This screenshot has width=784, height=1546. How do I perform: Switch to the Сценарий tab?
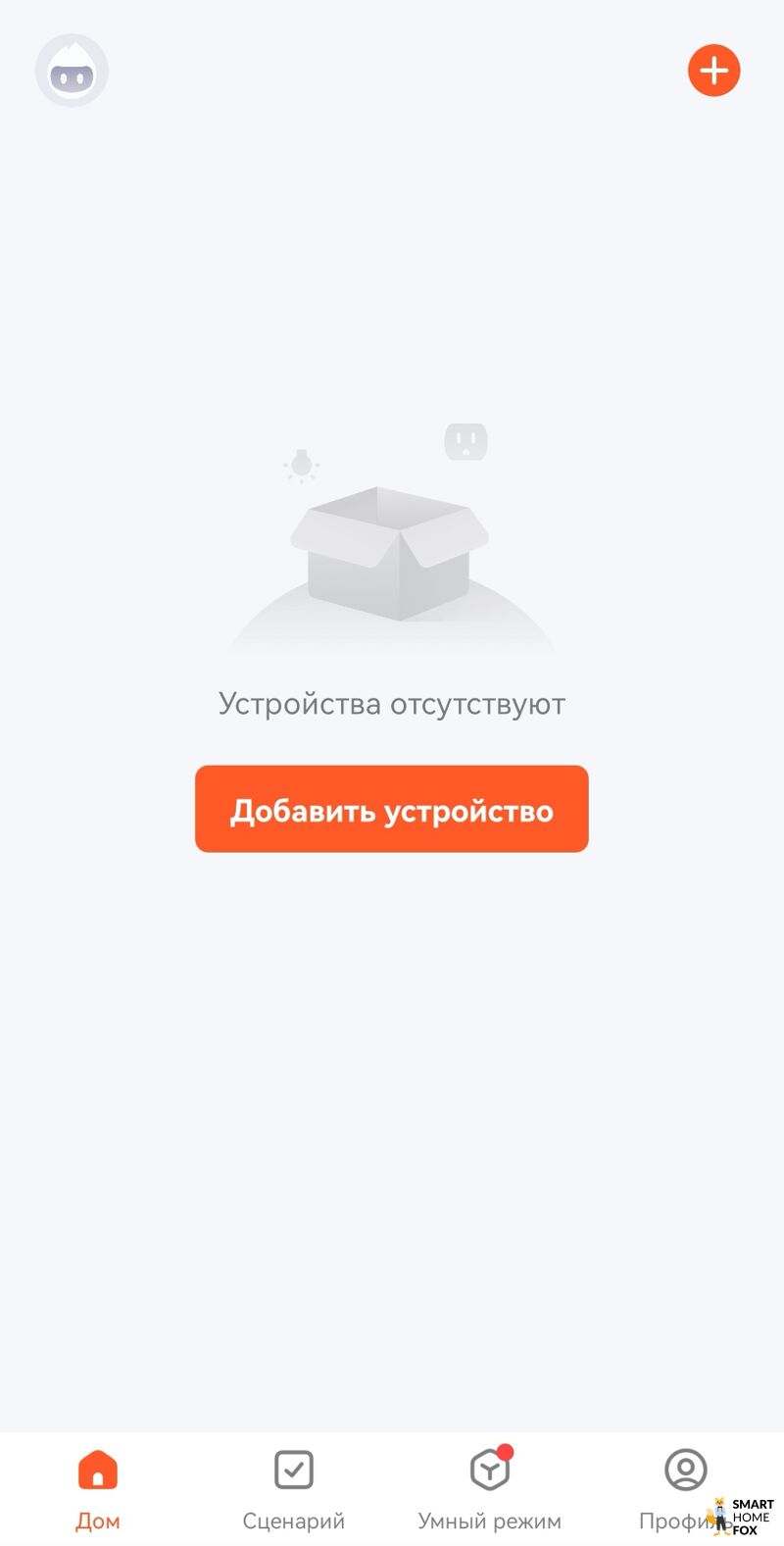click(x=293, y=1488)
